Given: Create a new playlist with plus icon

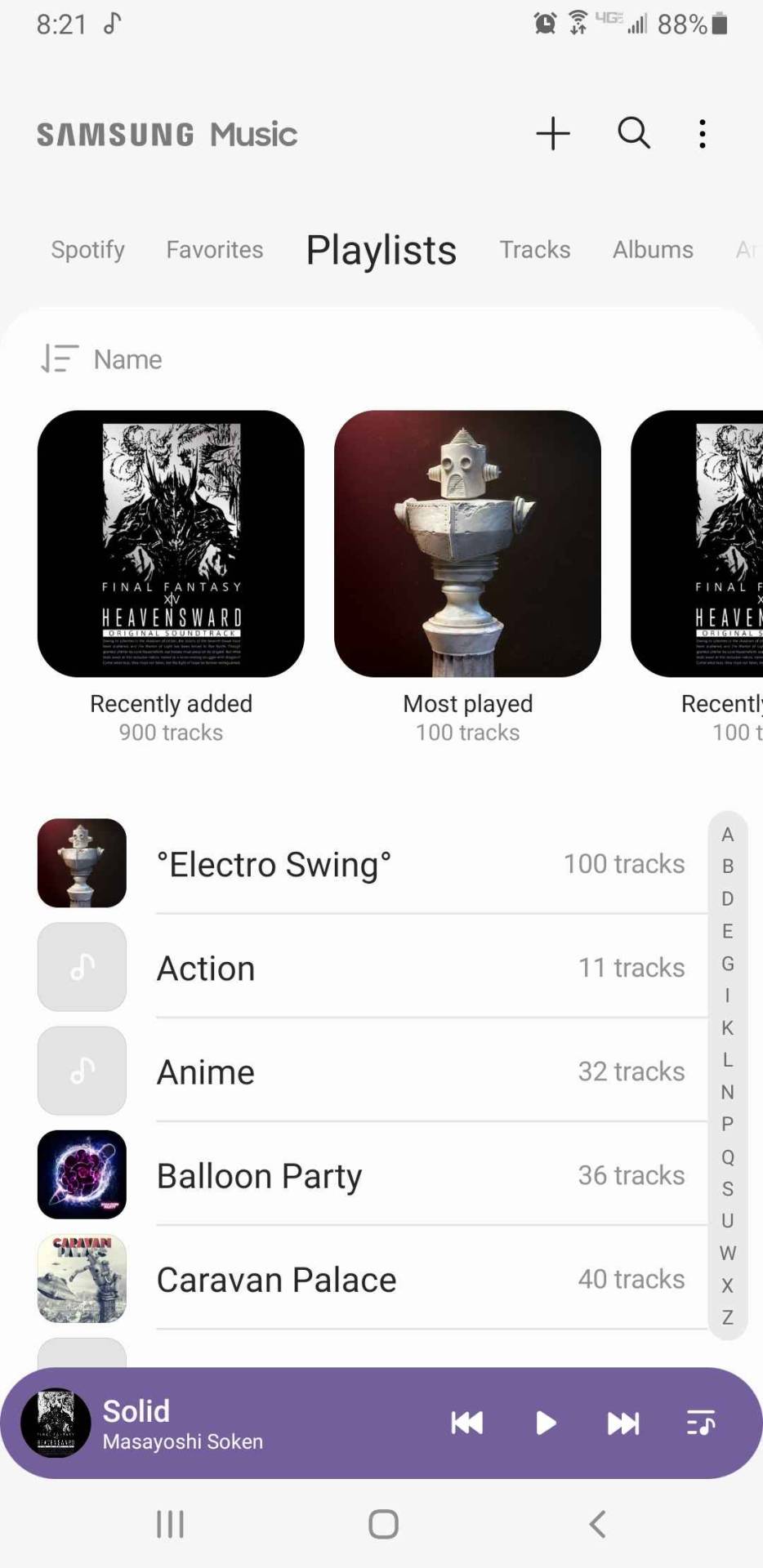Looking at the screenshot, I should tap(553, 133).
